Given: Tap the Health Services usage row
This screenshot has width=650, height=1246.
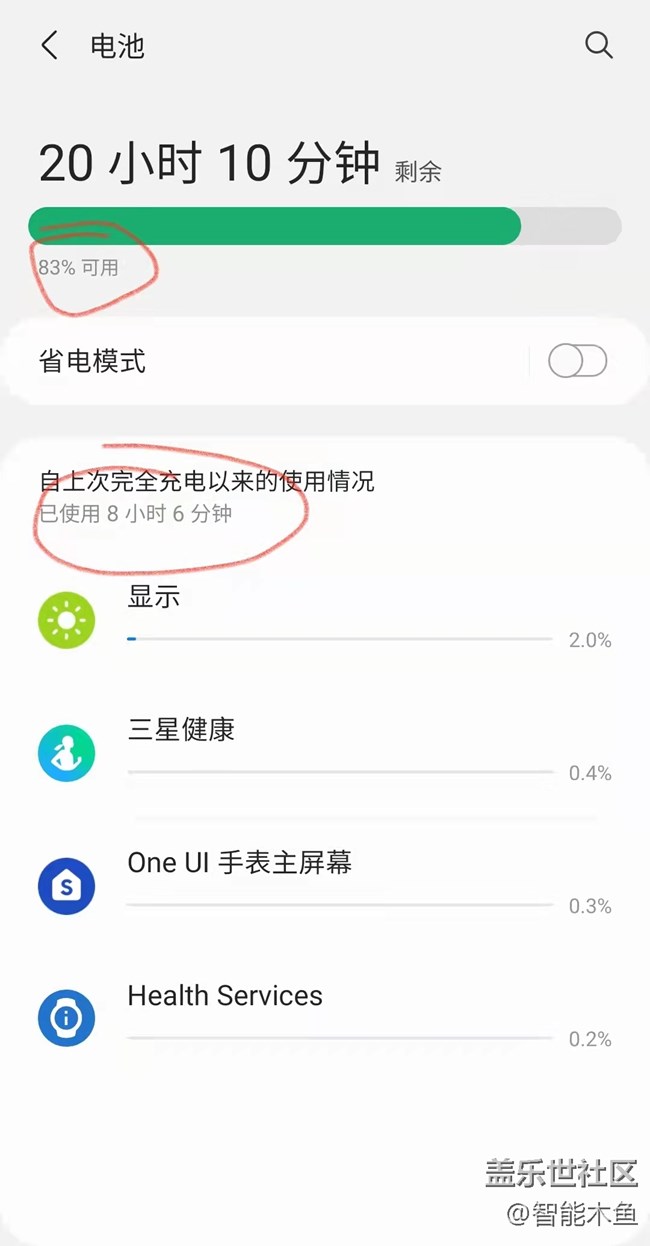Looking at the screenshot, I should point(325,1017).
